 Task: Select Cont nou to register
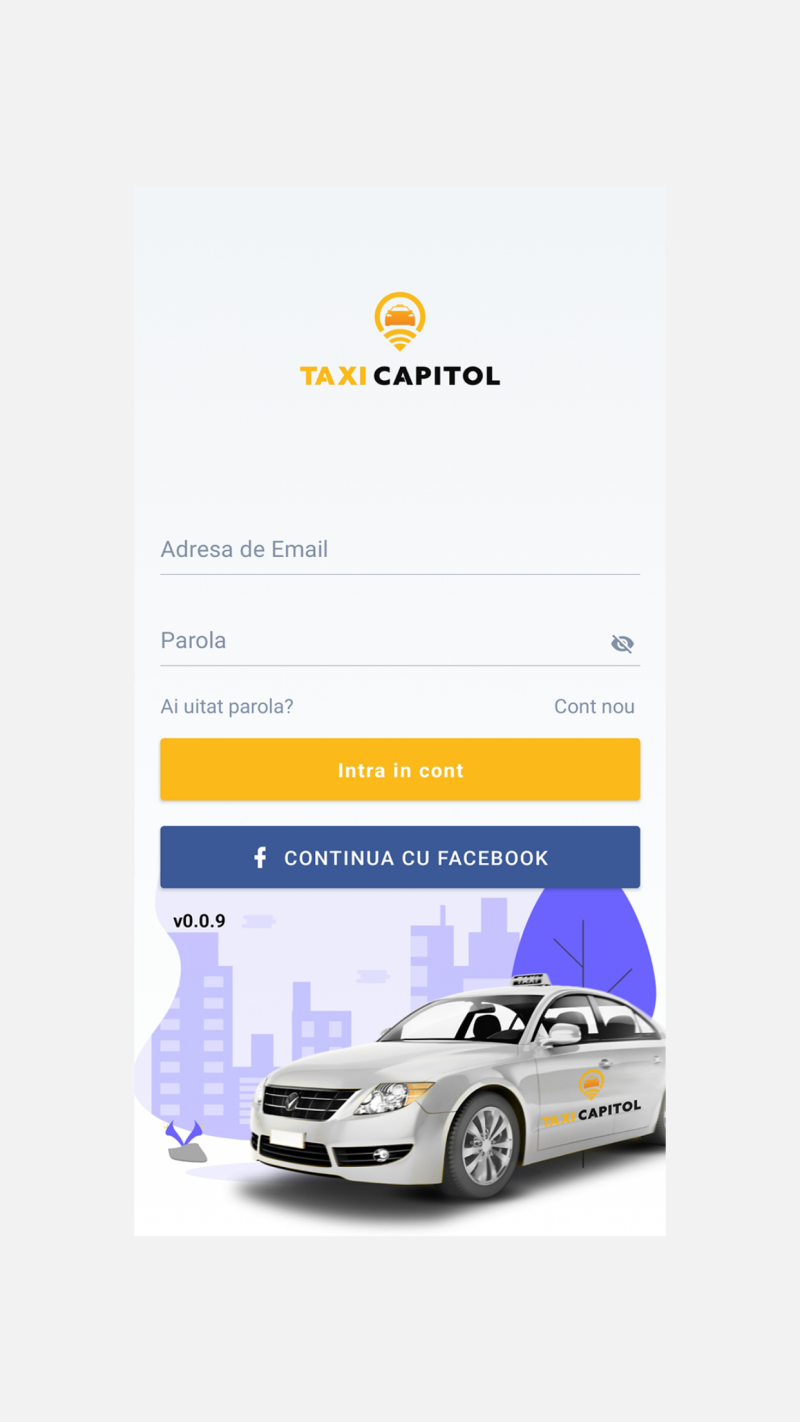point(594,706)
